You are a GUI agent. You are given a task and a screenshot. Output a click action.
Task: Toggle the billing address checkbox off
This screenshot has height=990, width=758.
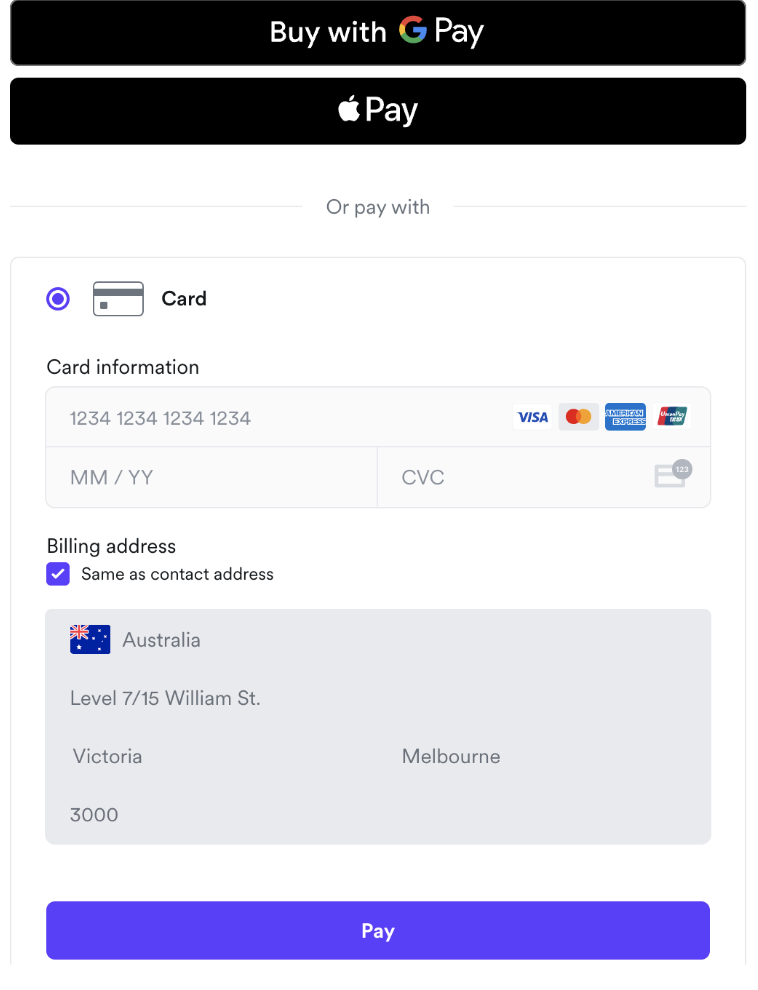[x=57, y=573]
